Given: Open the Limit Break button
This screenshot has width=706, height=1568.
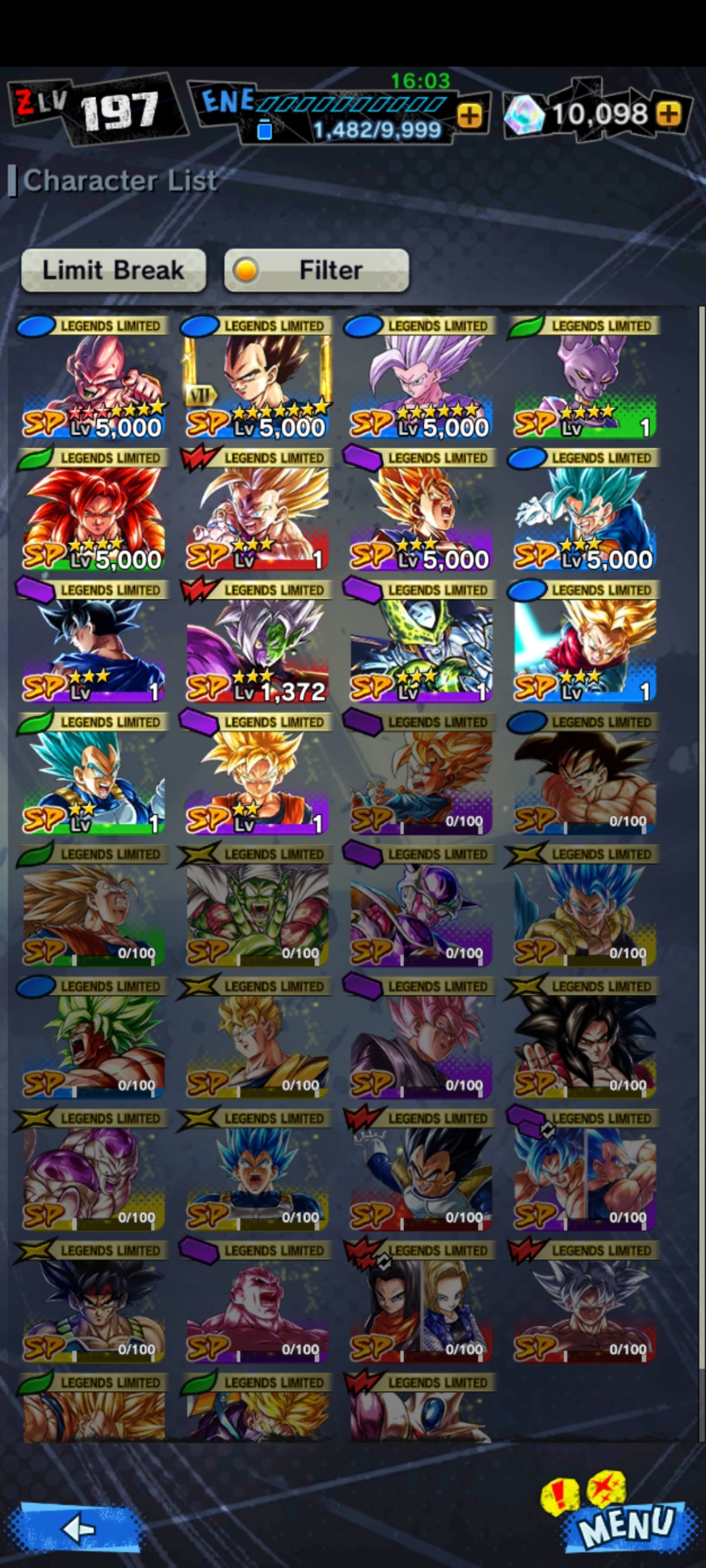Looking at the screenshot, I should [x=113, y=270].
